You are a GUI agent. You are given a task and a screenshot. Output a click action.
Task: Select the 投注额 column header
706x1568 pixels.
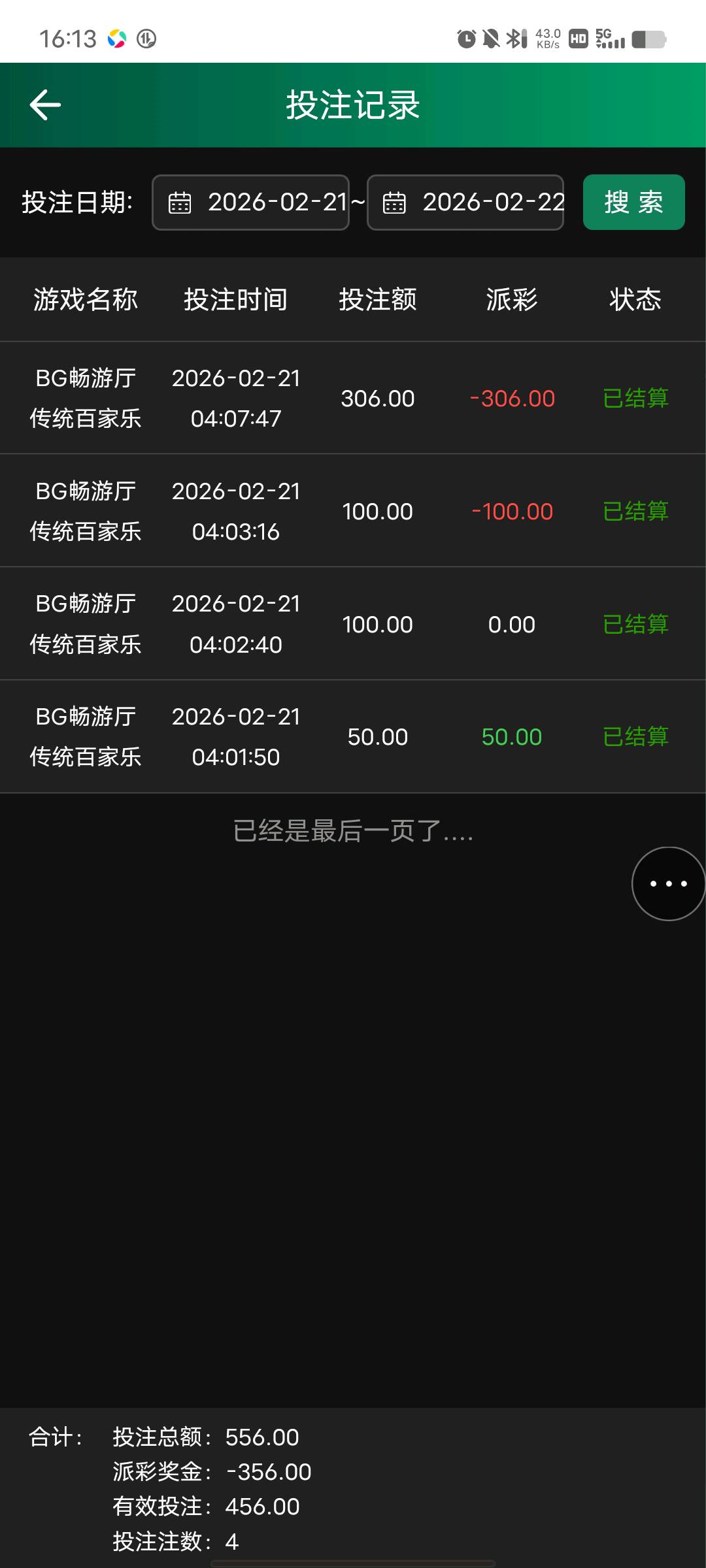(378, 299)
